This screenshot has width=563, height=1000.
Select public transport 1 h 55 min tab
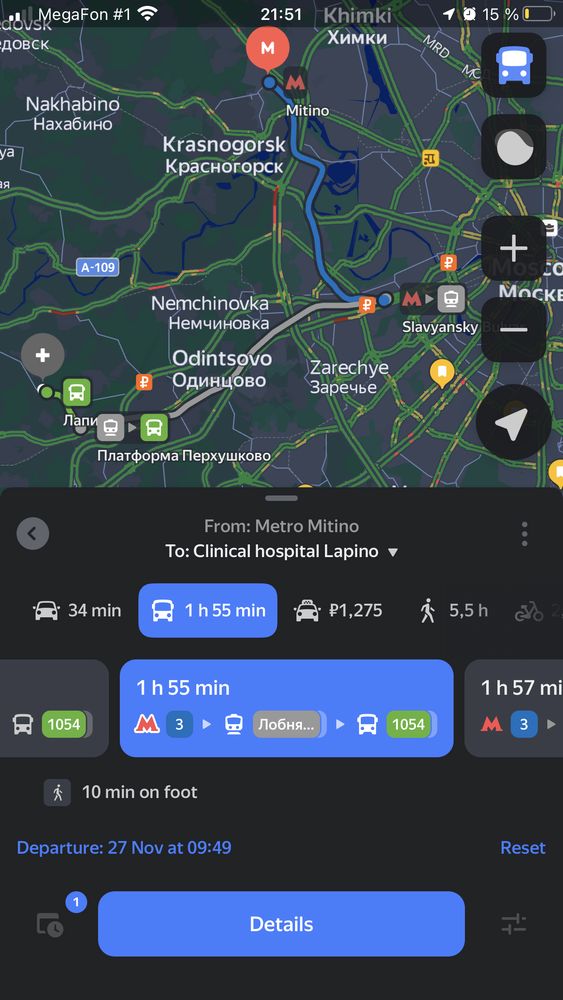(208, 610)
